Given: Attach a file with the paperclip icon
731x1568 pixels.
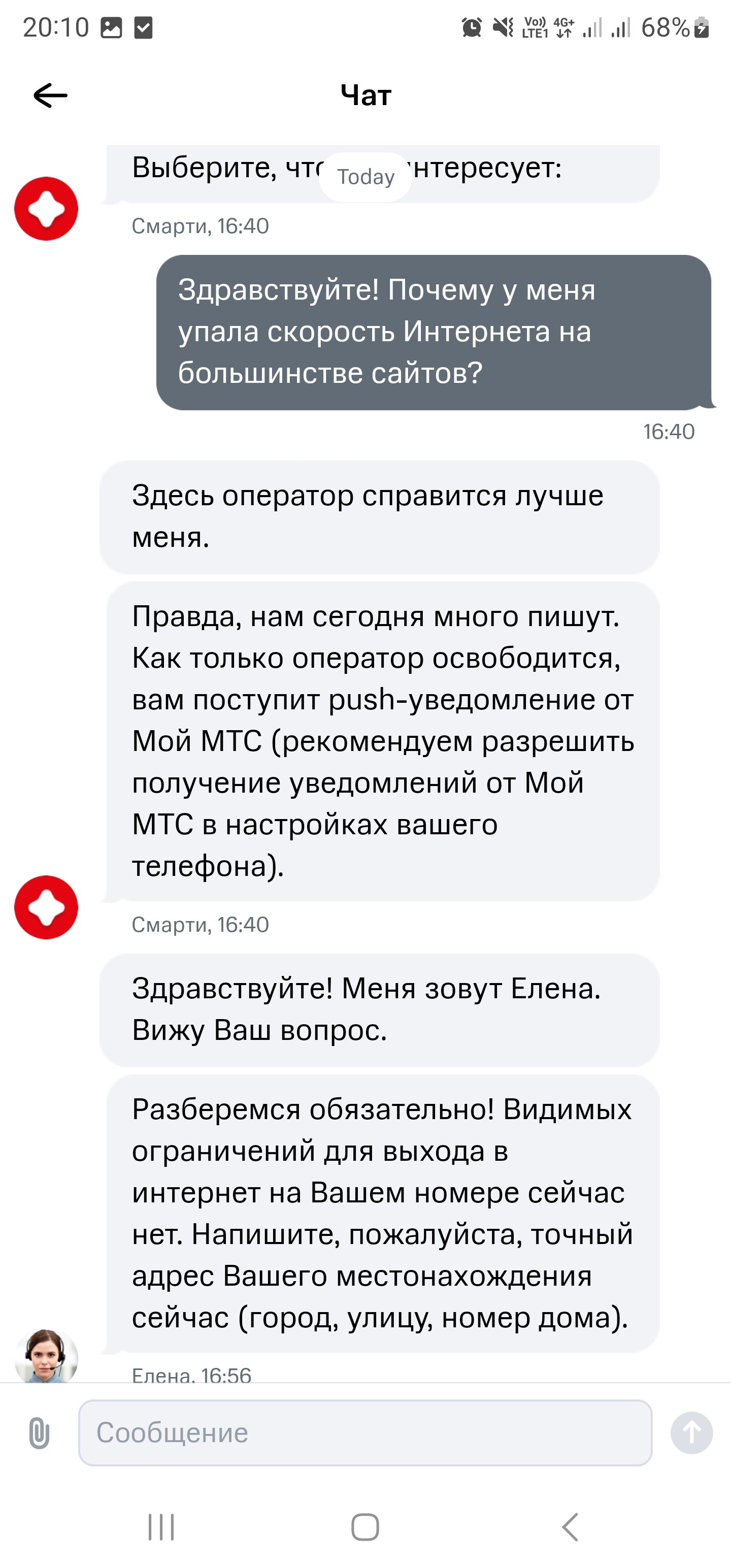Looking at the screenshot, I should [39, 1433].
